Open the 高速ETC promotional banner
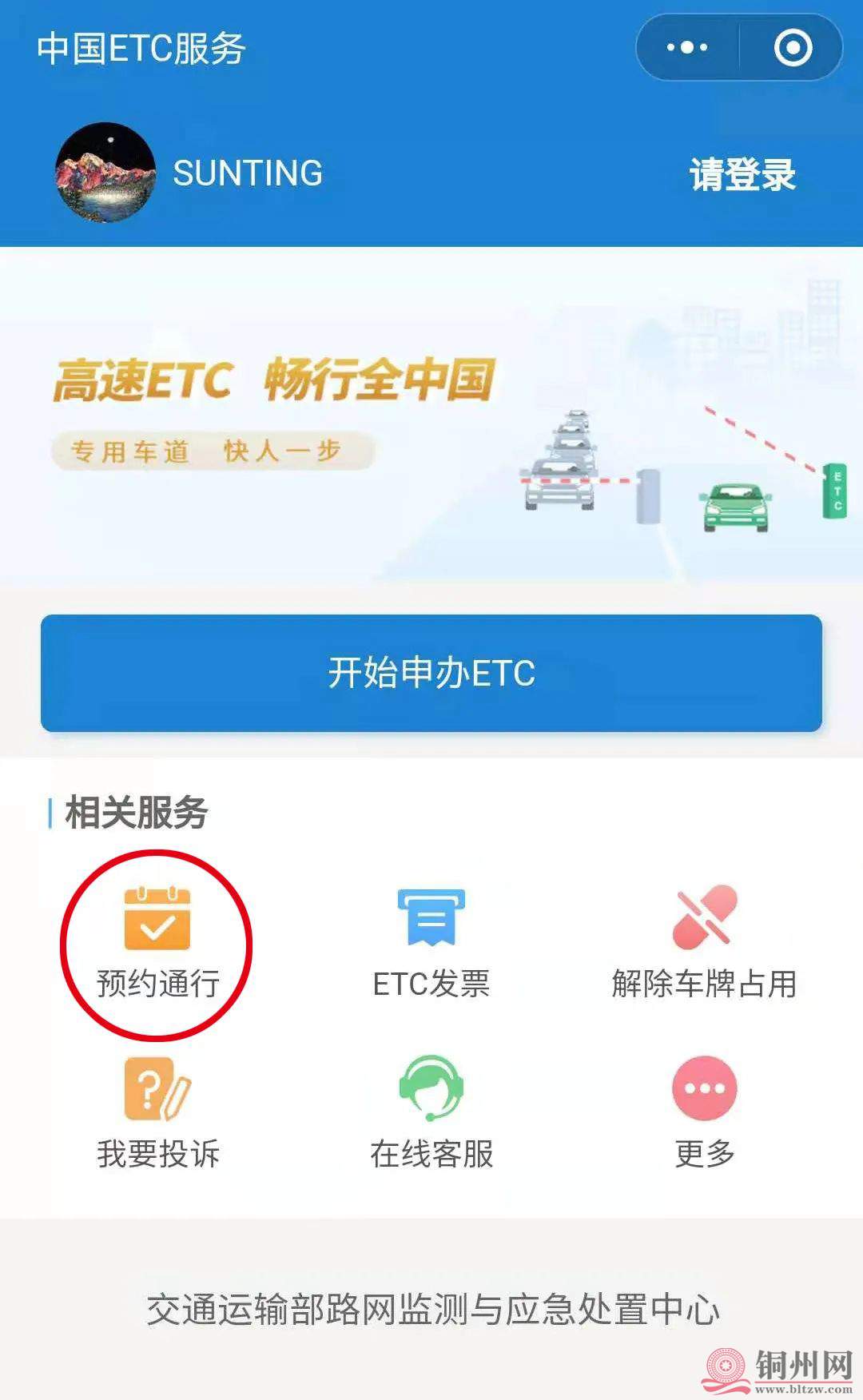Image resolution: width=863 pixels, height=1400 pixels. [431, 416]
